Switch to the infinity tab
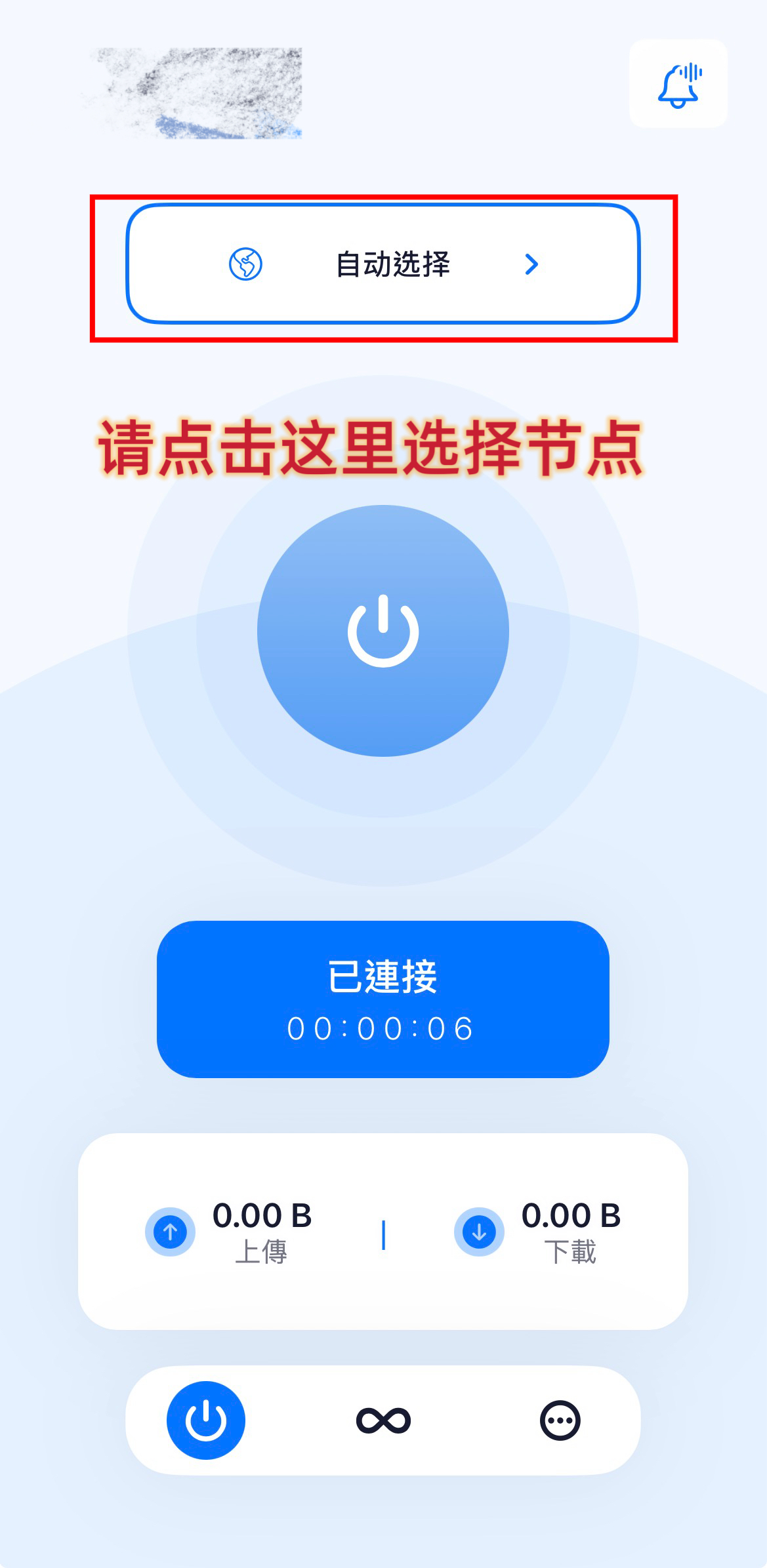This screenshot has height=1568, width=767. click(383, 1420)
